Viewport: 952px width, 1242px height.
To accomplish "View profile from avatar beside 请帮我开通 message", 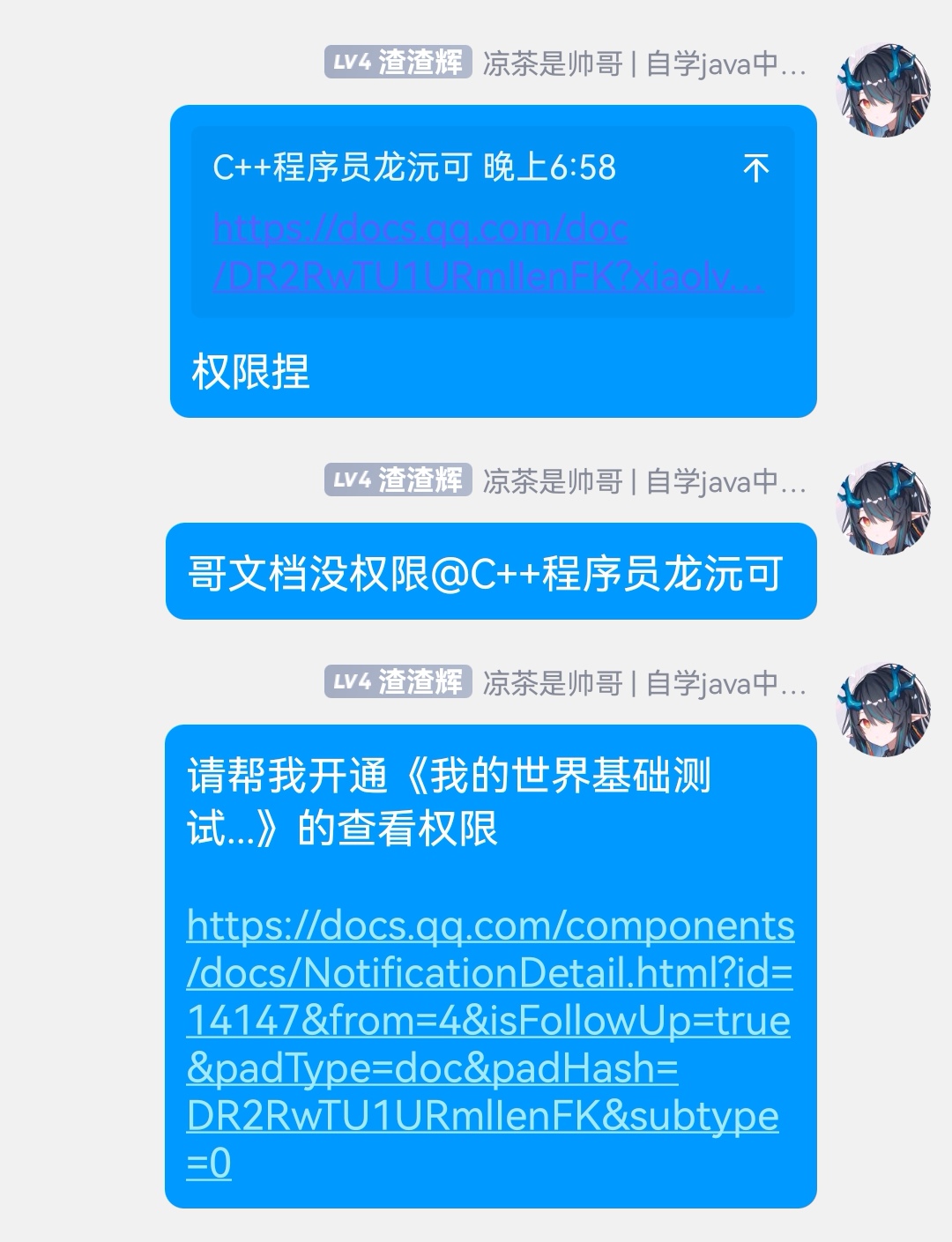I will (882, 708).
